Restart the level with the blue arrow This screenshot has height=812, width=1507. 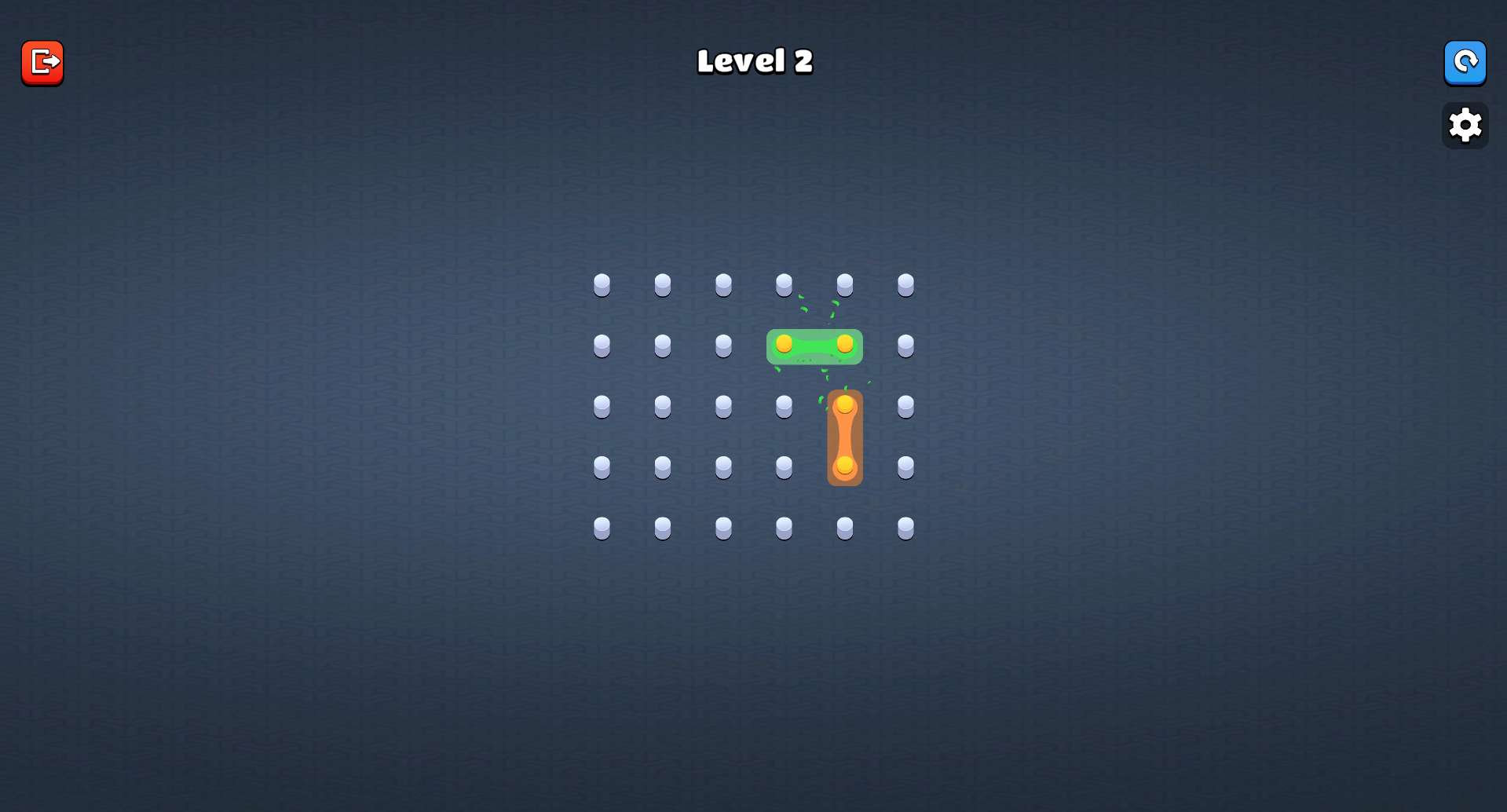tap(1465, 62)
